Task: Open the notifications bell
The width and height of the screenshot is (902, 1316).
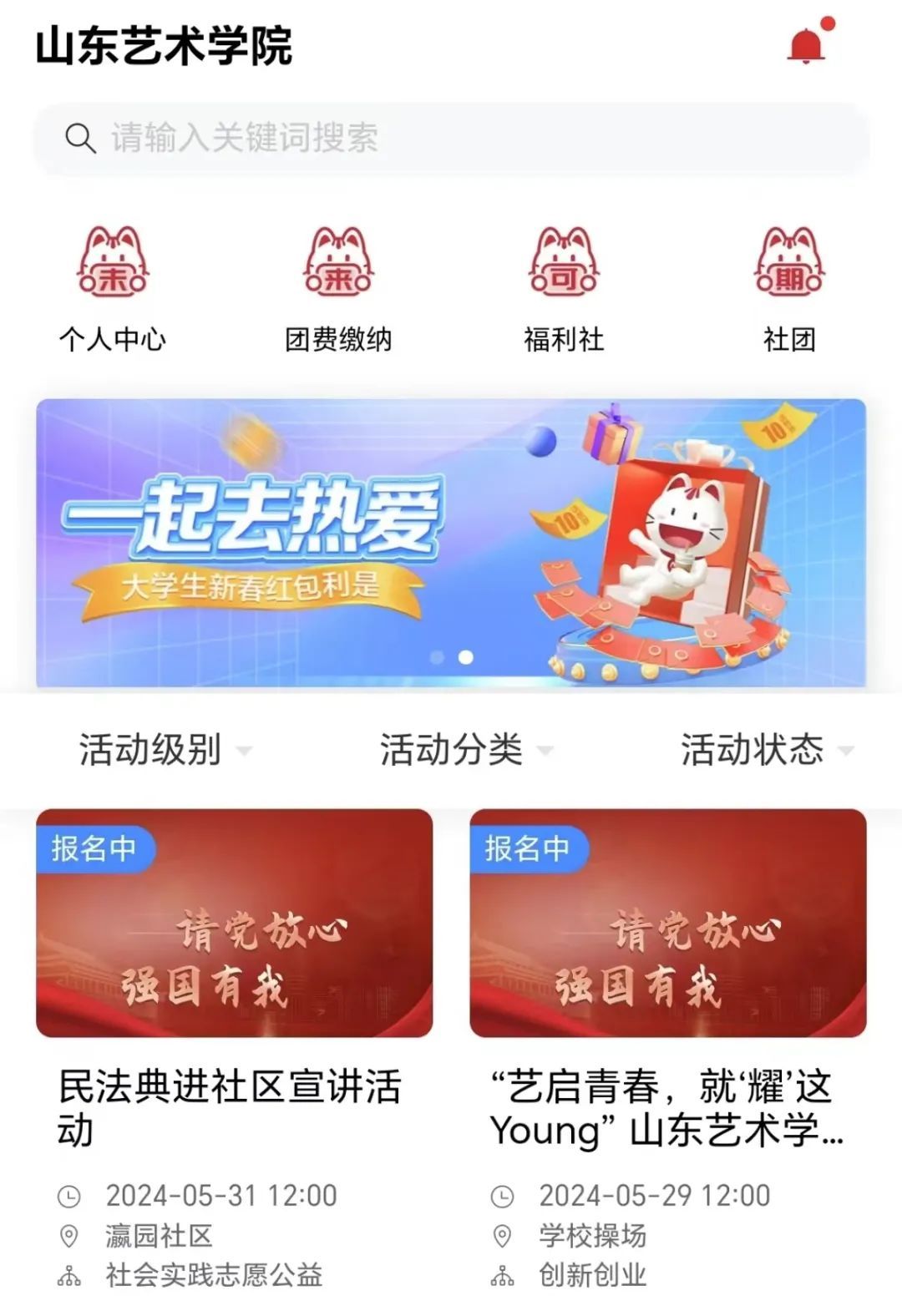Action: click(x=806, y=46)
